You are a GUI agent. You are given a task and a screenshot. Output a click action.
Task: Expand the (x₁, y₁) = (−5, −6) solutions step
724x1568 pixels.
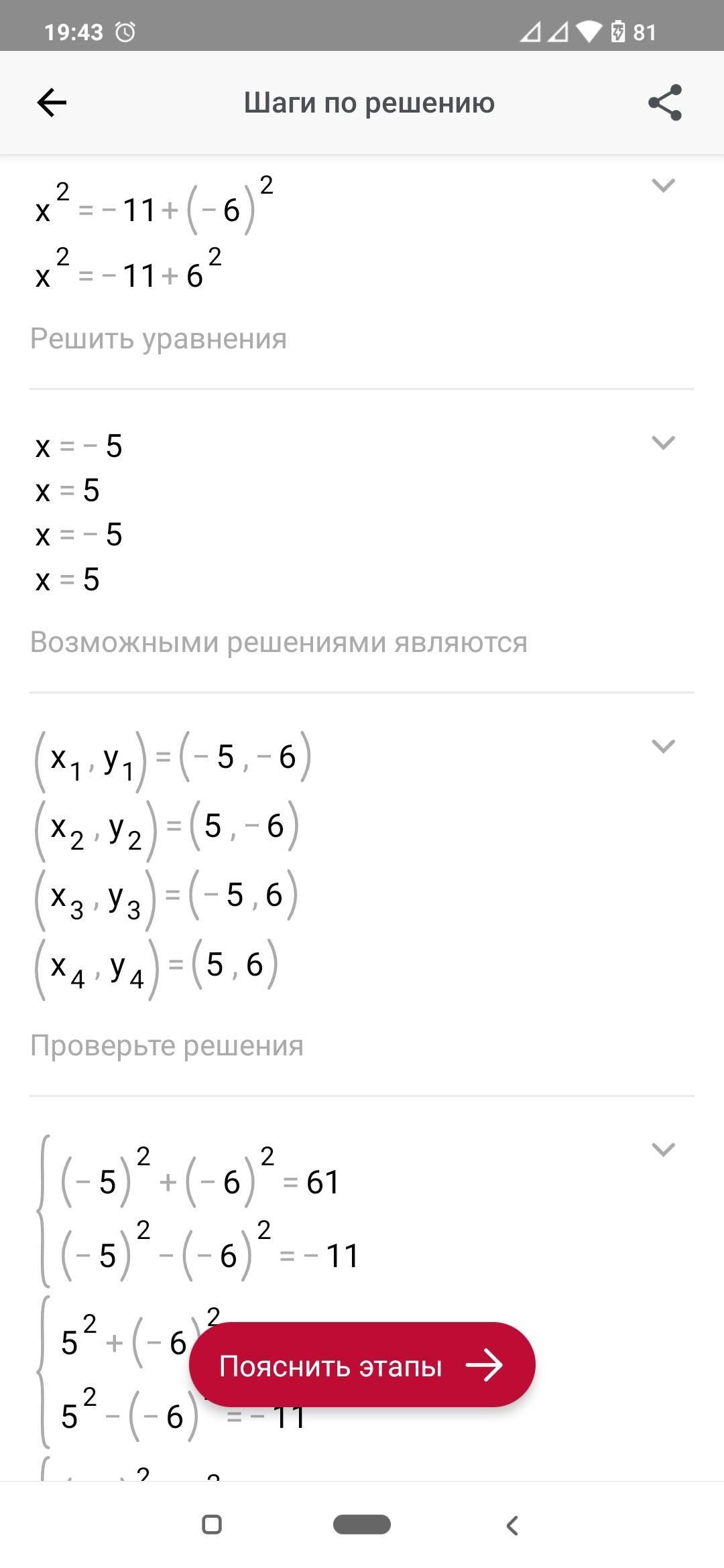tap(663, 746)
